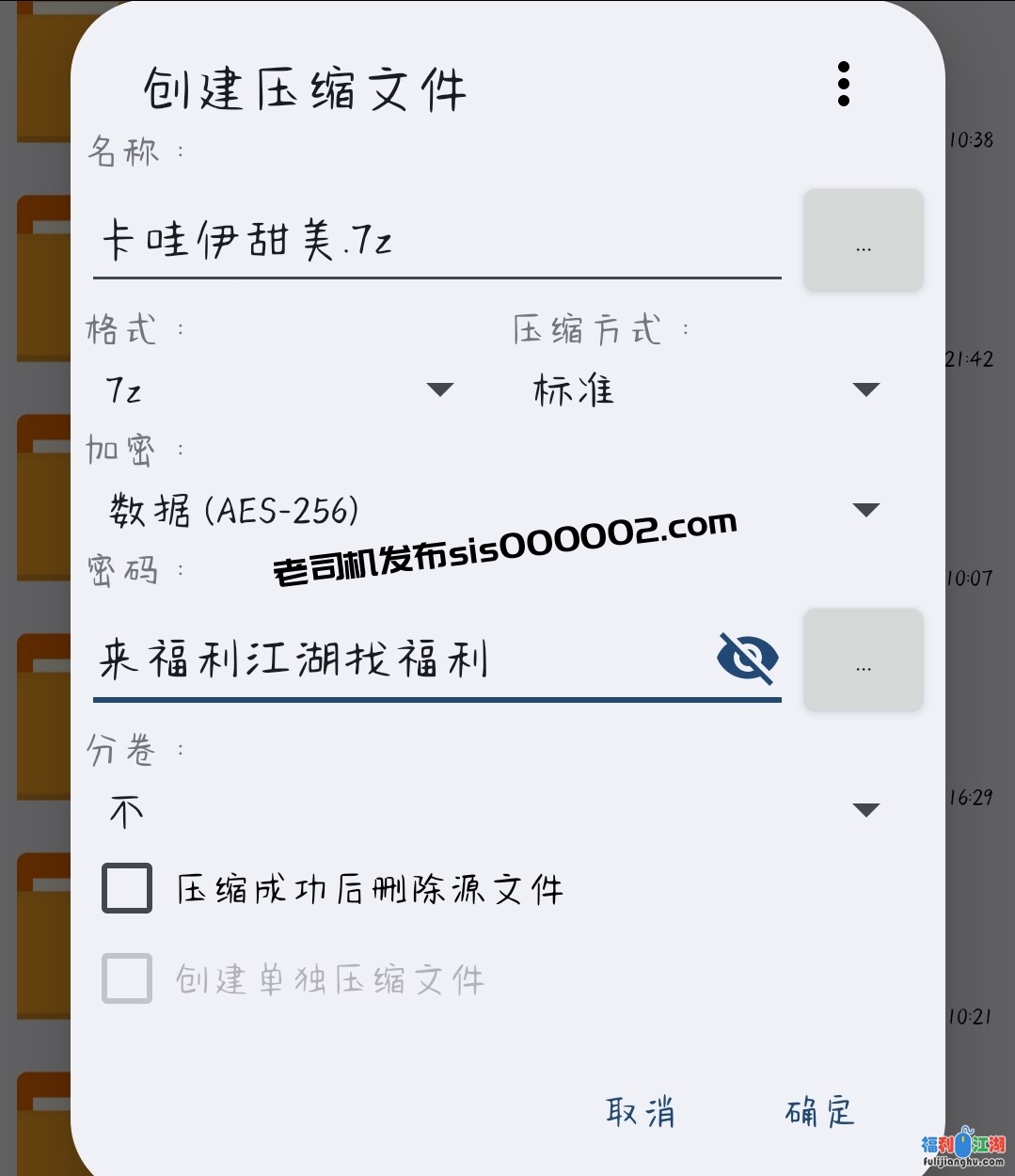Tap the browse button beside the archive name
Screen dimensions: 1015x1176
pos(863,242)
